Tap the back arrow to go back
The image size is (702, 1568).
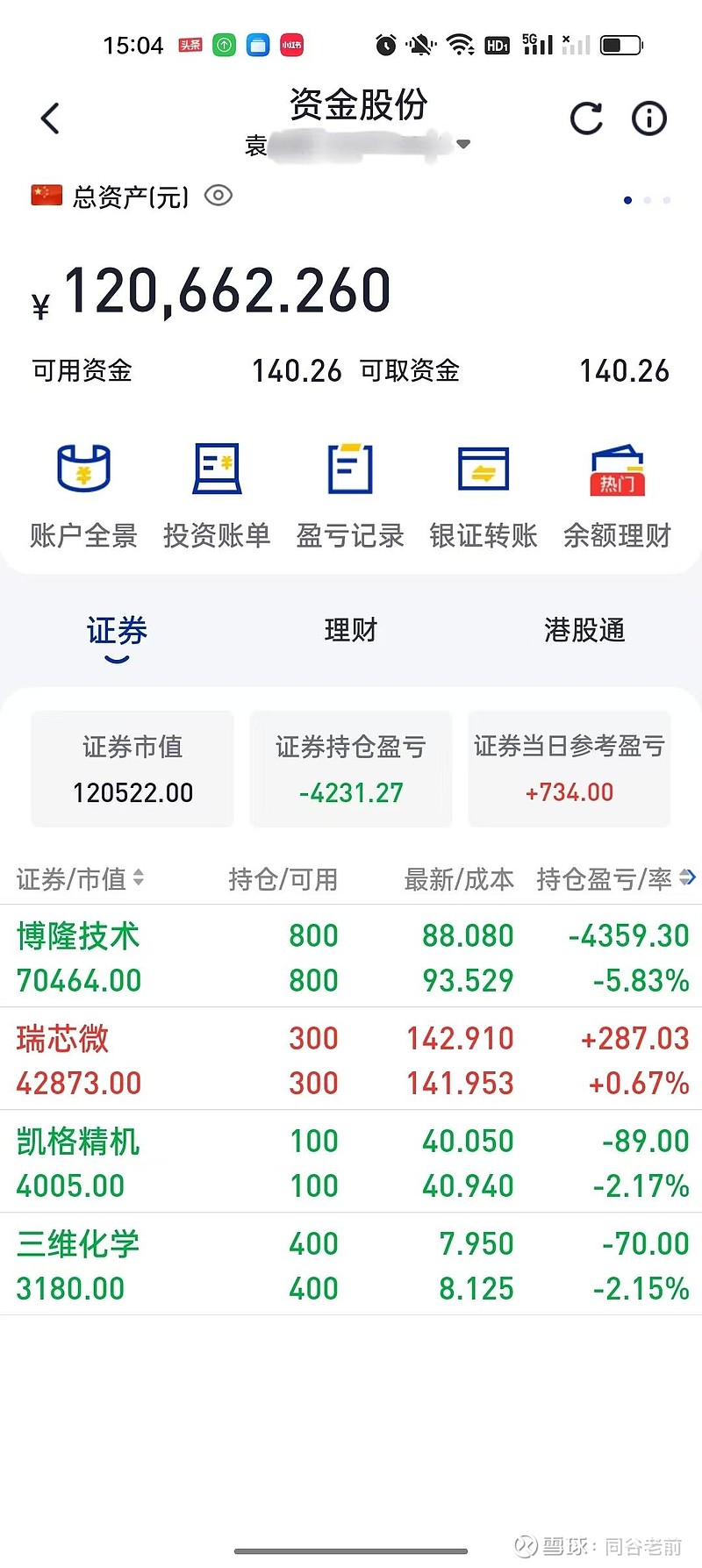coord(49,118)
